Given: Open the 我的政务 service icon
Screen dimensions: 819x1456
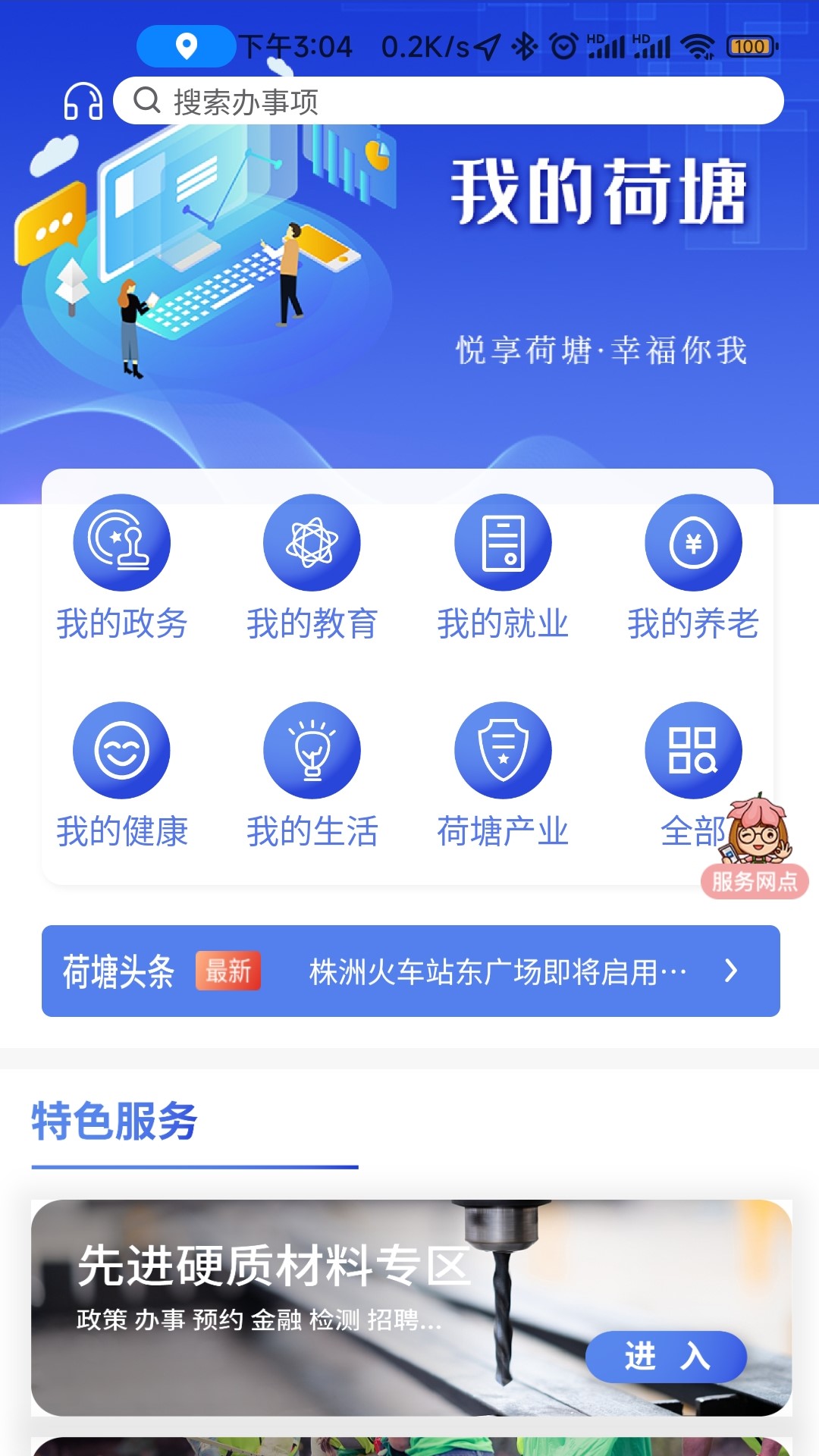Looking at the screenshot, I should pos(121,543).
